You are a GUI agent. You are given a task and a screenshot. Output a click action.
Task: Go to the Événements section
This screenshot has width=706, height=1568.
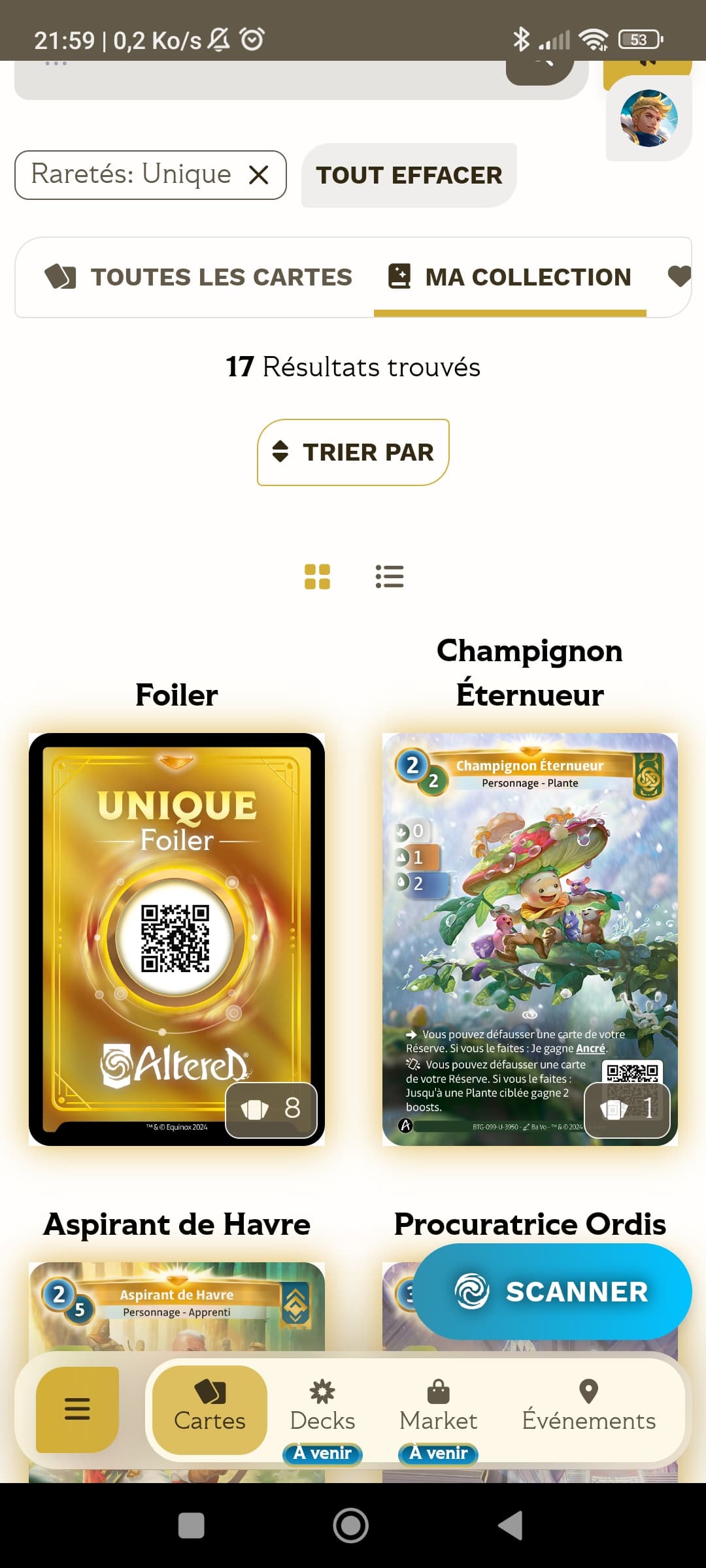pyautogui.click(x=588, y=1409)
